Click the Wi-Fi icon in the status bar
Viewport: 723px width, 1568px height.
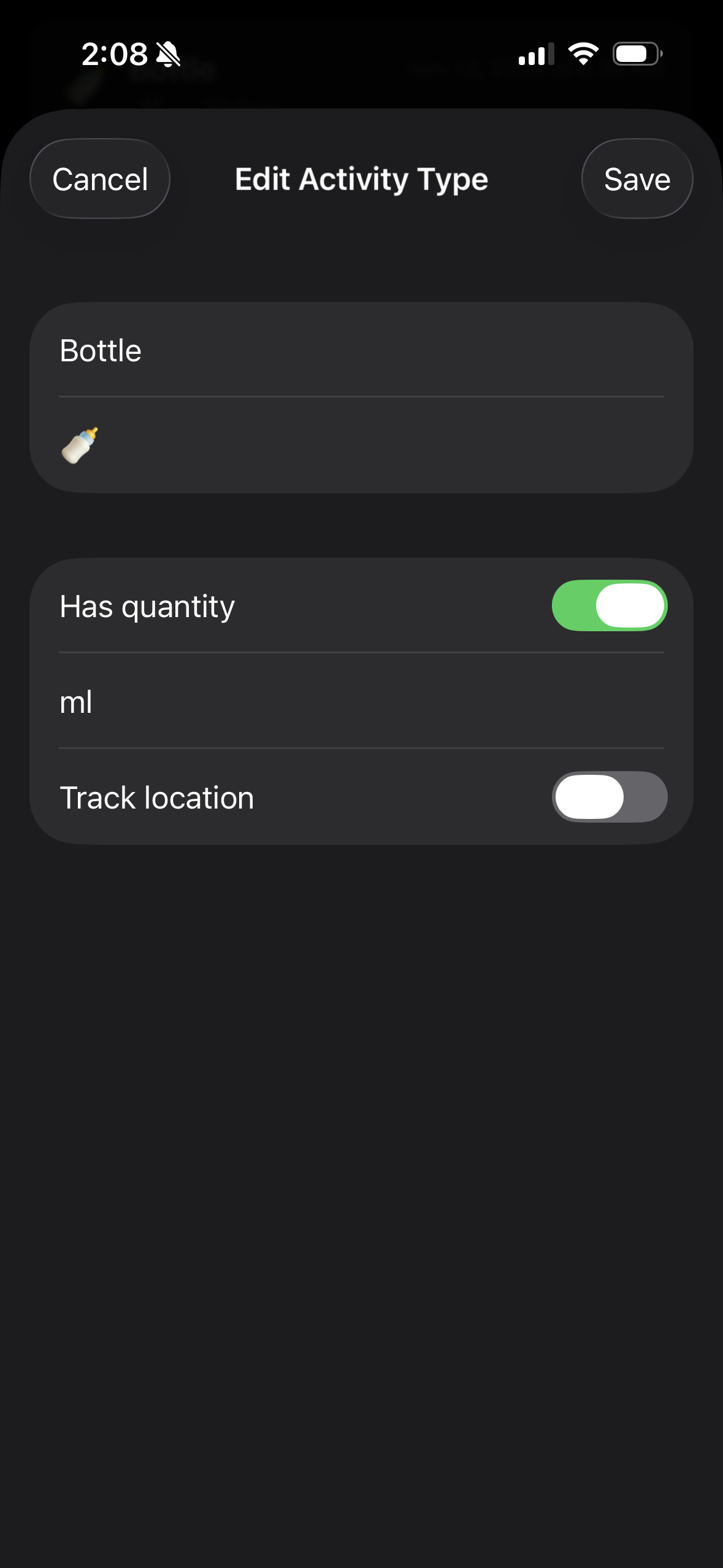tap(581, 54)
